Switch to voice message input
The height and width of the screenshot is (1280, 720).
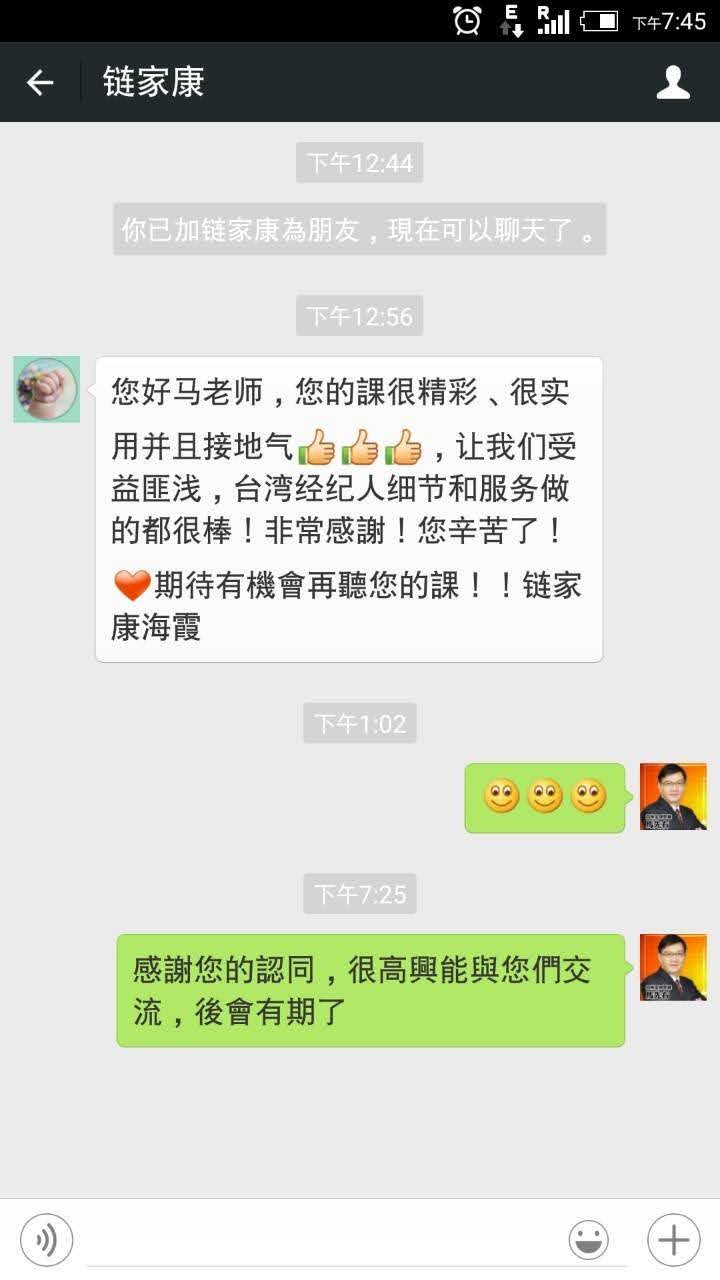click(x=46, y=1240)
